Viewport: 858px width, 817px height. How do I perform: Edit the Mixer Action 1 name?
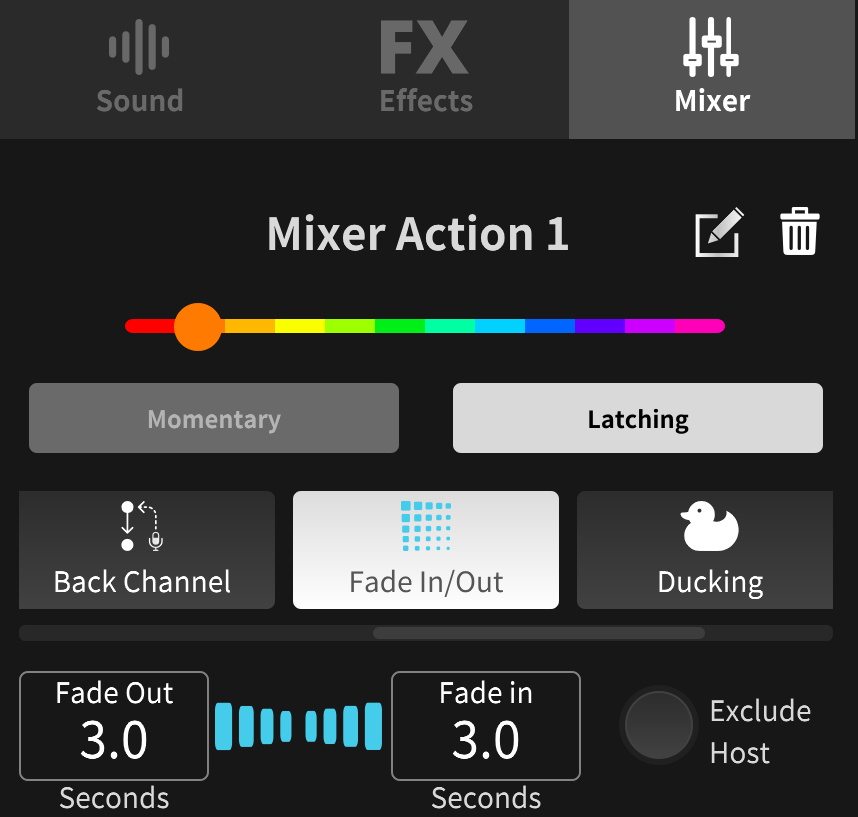pyautogui.click(x=719, y=232)
